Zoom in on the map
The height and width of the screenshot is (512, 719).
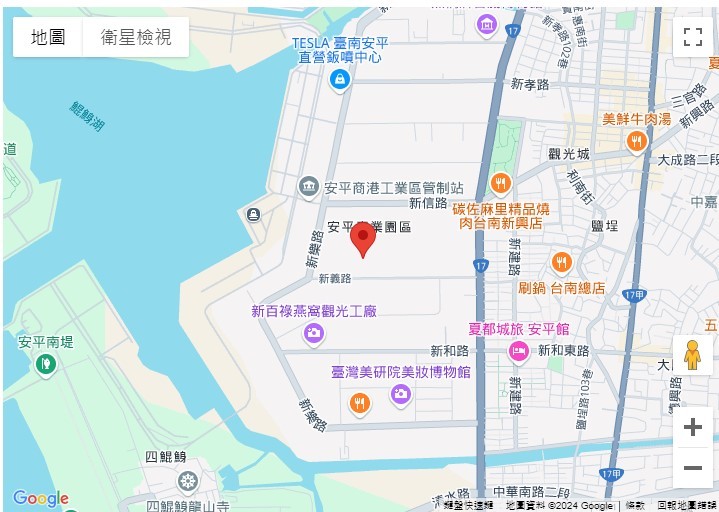point(692,428)
